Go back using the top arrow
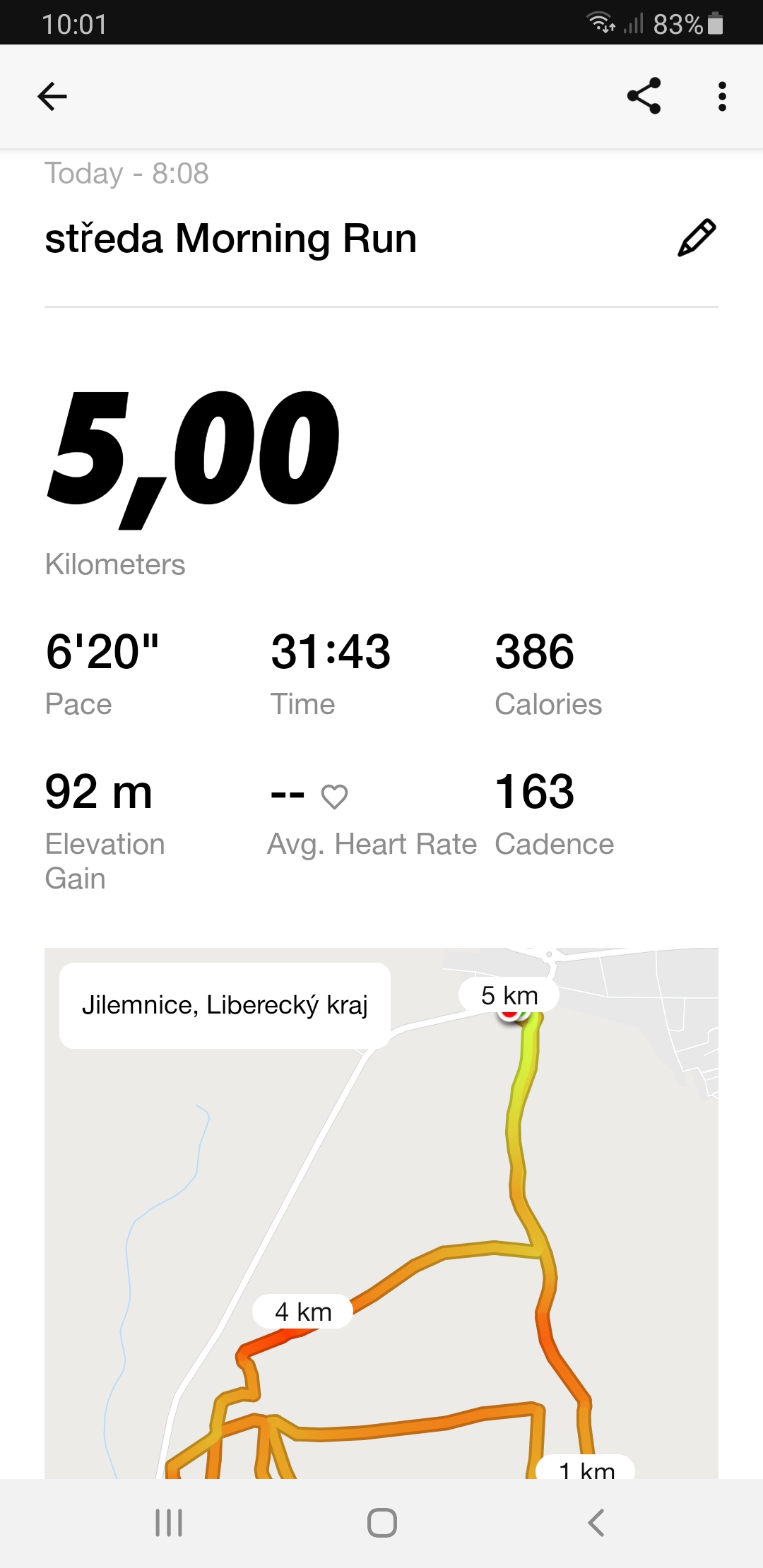 [52, 97]
